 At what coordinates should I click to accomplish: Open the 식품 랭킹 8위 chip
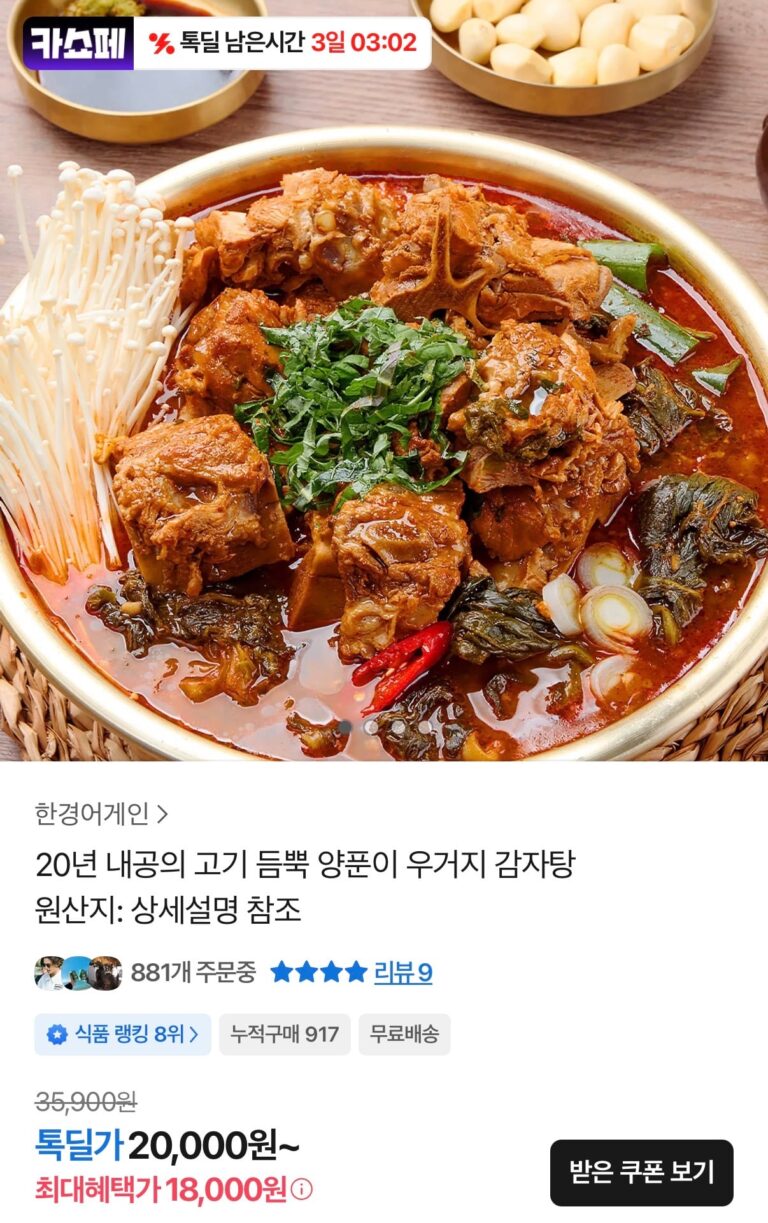(x=123, y=1034)
